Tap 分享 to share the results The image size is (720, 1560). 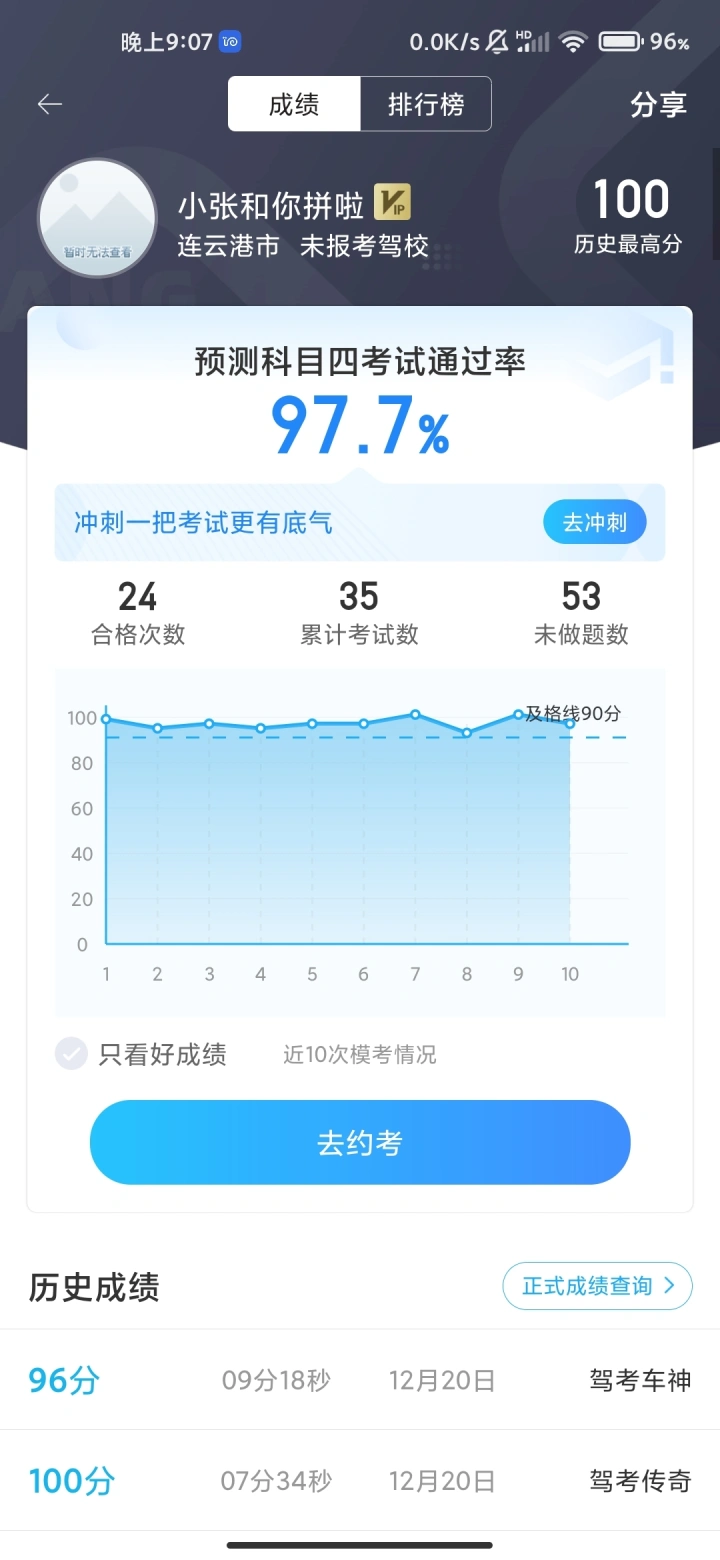[658, 105]
